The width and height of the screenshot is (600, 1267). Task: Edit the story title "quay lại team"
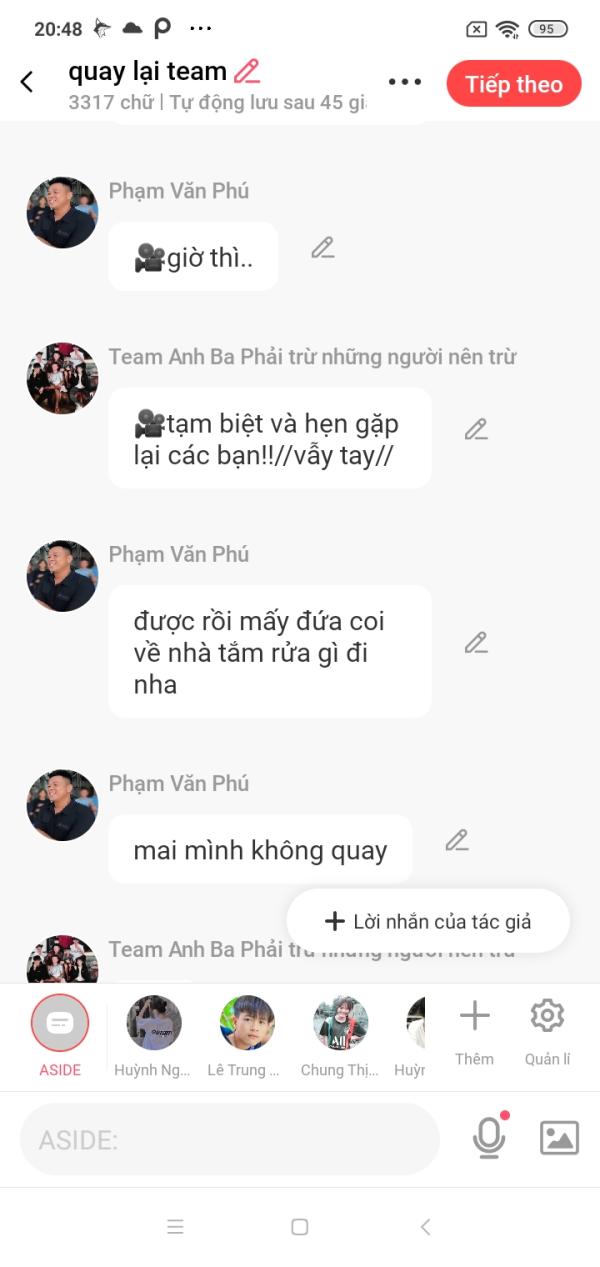click(247, 71)
